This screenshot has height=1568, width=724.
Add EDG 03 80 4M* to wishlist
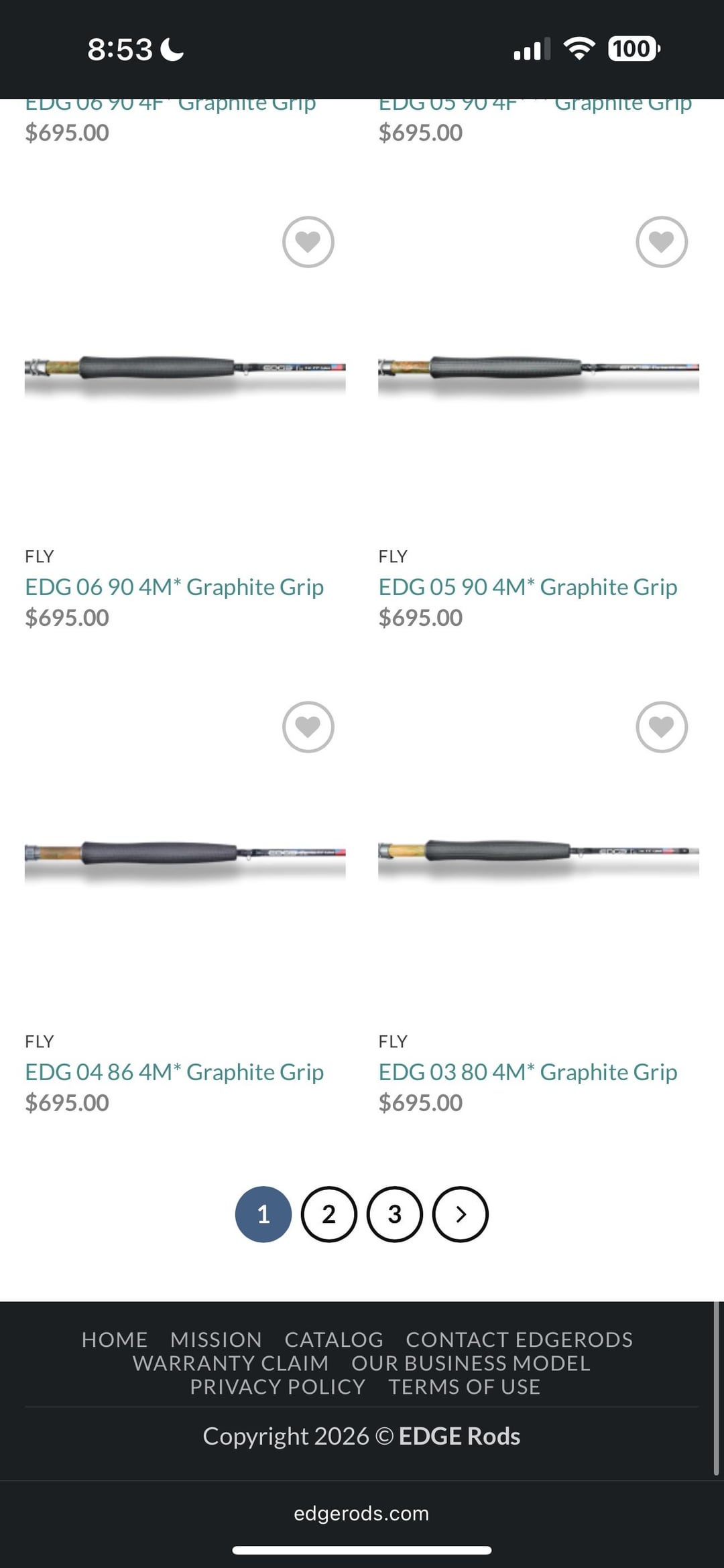click(x=661, y=727)
